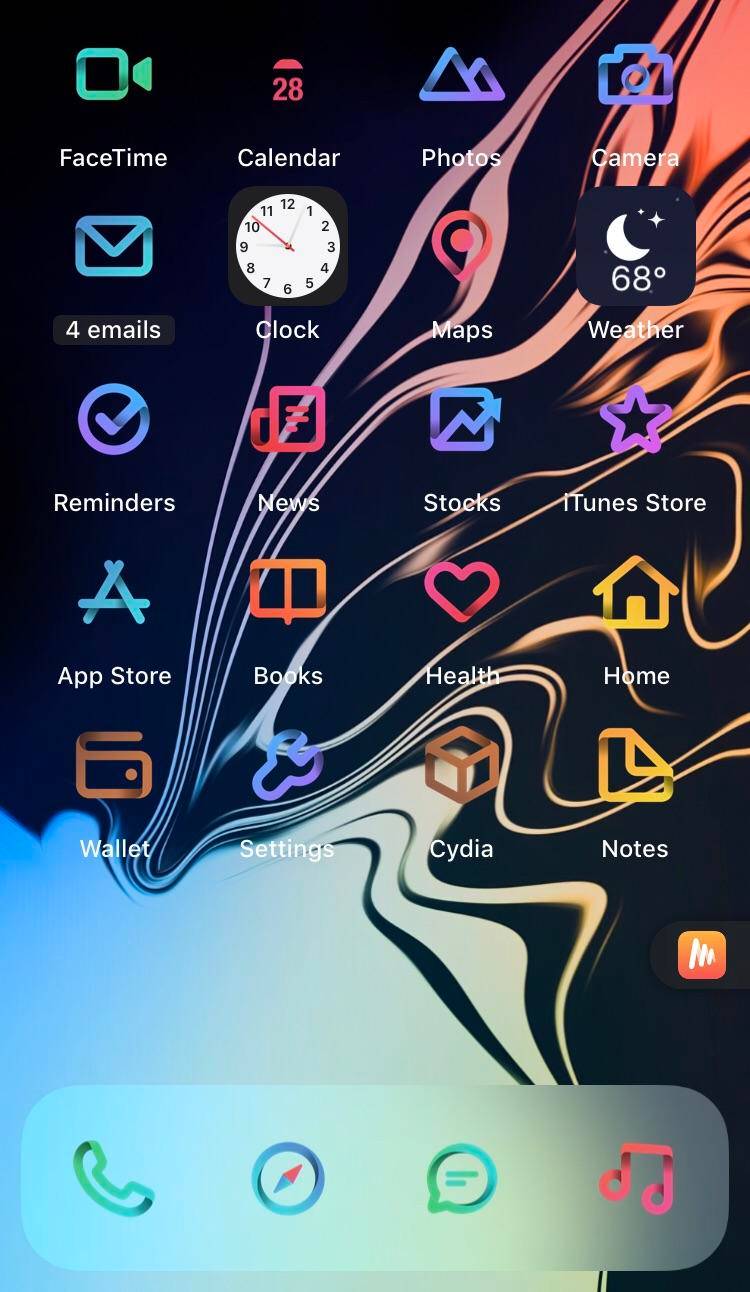Image resolution: width=750 pixels, height=1292 pixels.
Task: Launch the Settings app
Action: pyautogui.click(x=287, y=766)
